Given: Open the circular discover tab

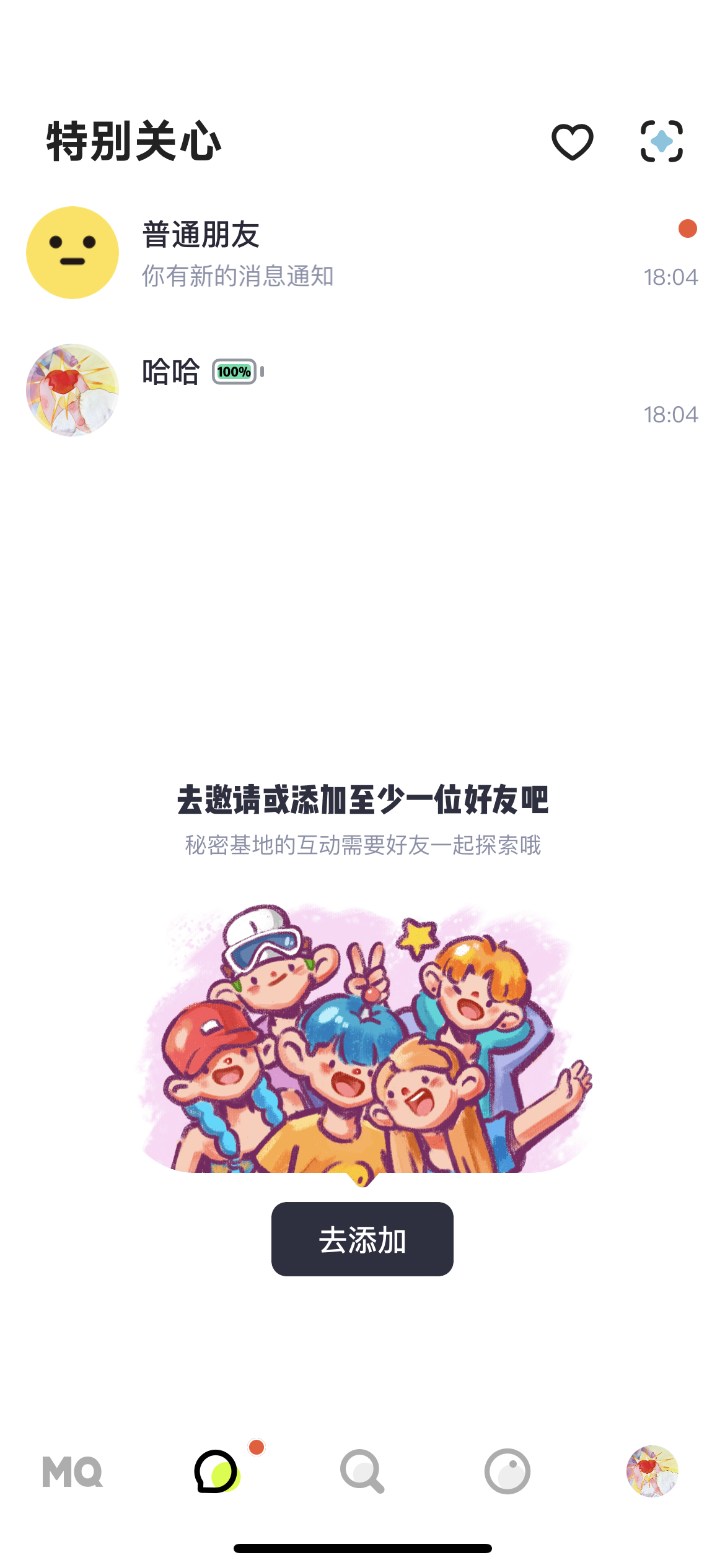Looking at the screenshot, I should (x=507, y=1471).
